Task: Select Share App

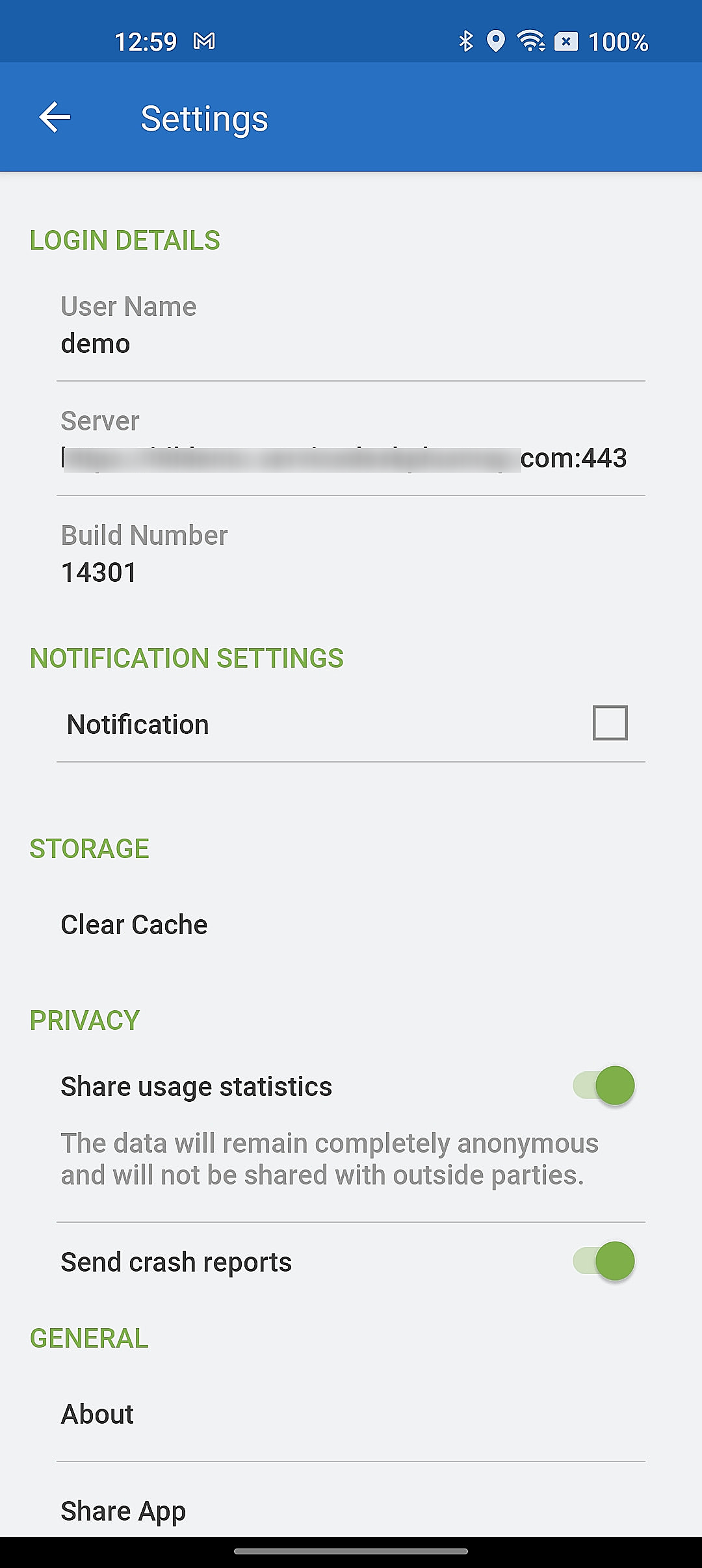Action: (123, 1511)
